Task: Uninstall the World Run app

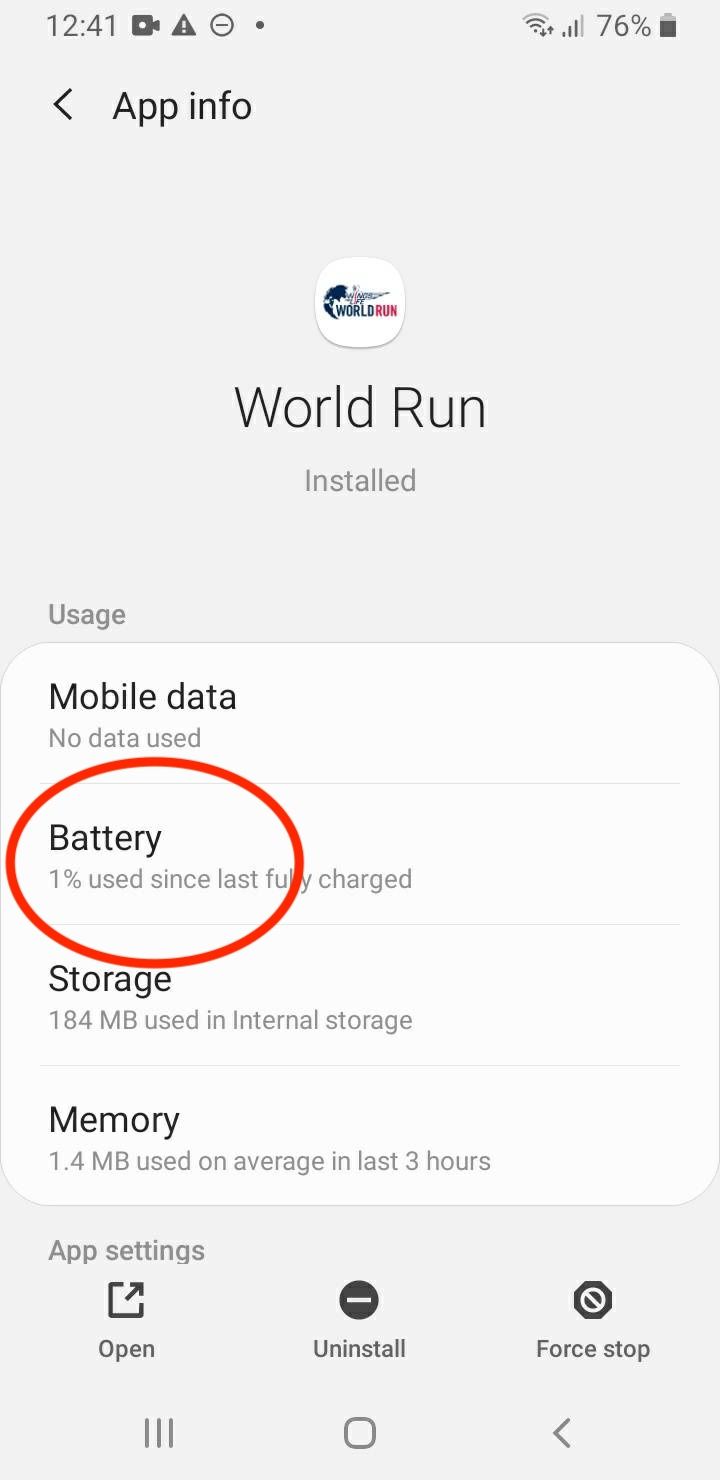Action: point(359,1320)
